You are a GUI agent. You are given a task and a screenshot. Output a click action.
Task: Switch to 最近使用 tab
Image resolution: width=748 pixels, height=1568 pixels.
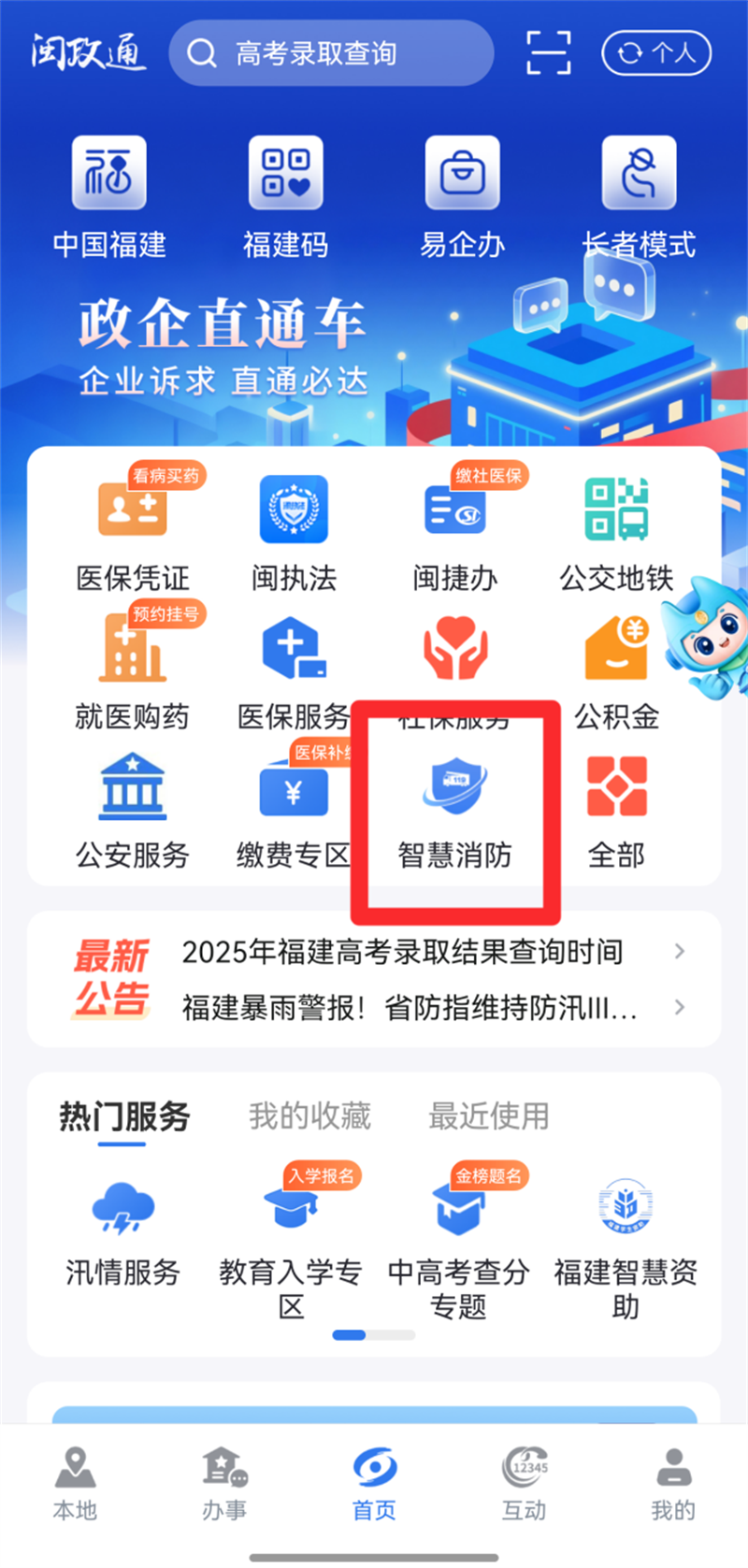click(x=488, y=1115)
